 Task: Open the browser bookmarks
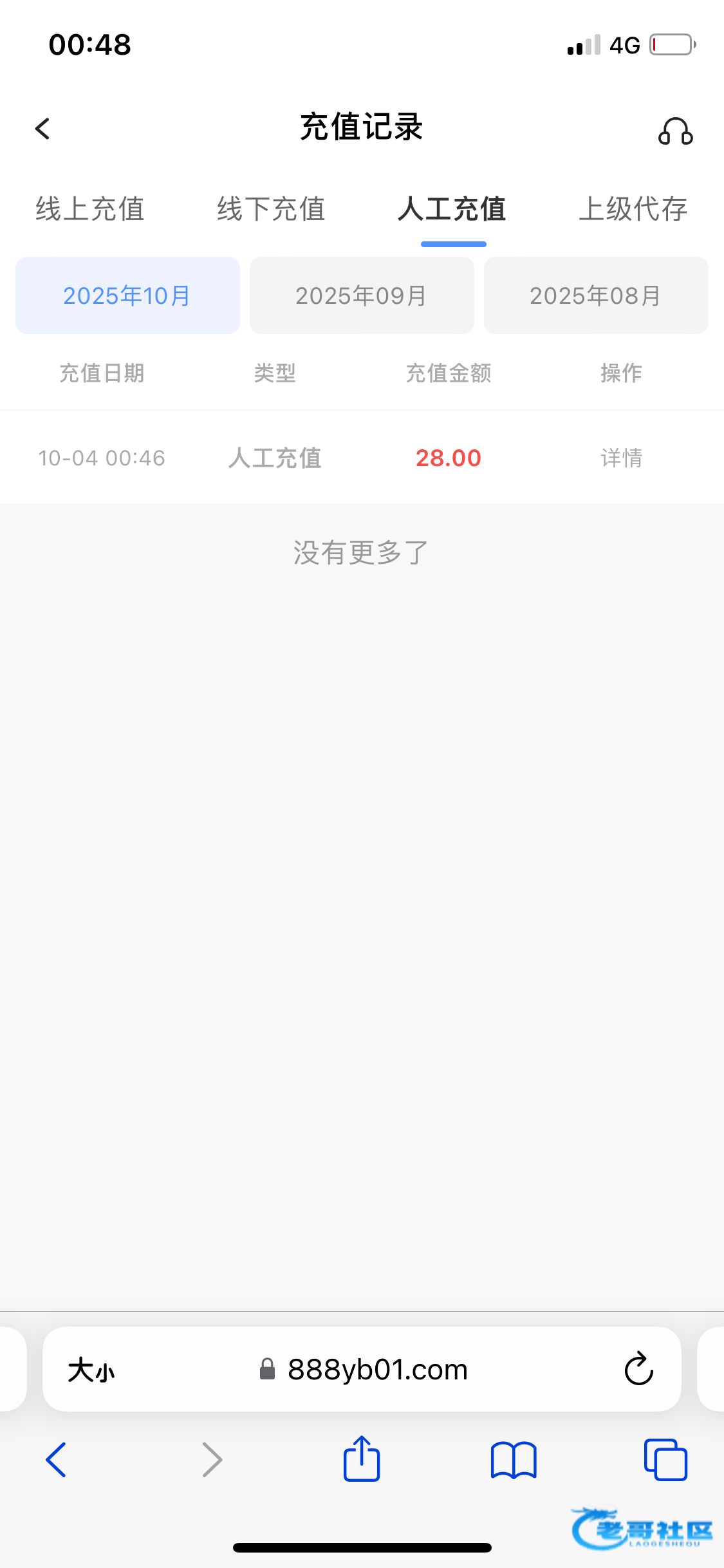tap(513, 1460)
